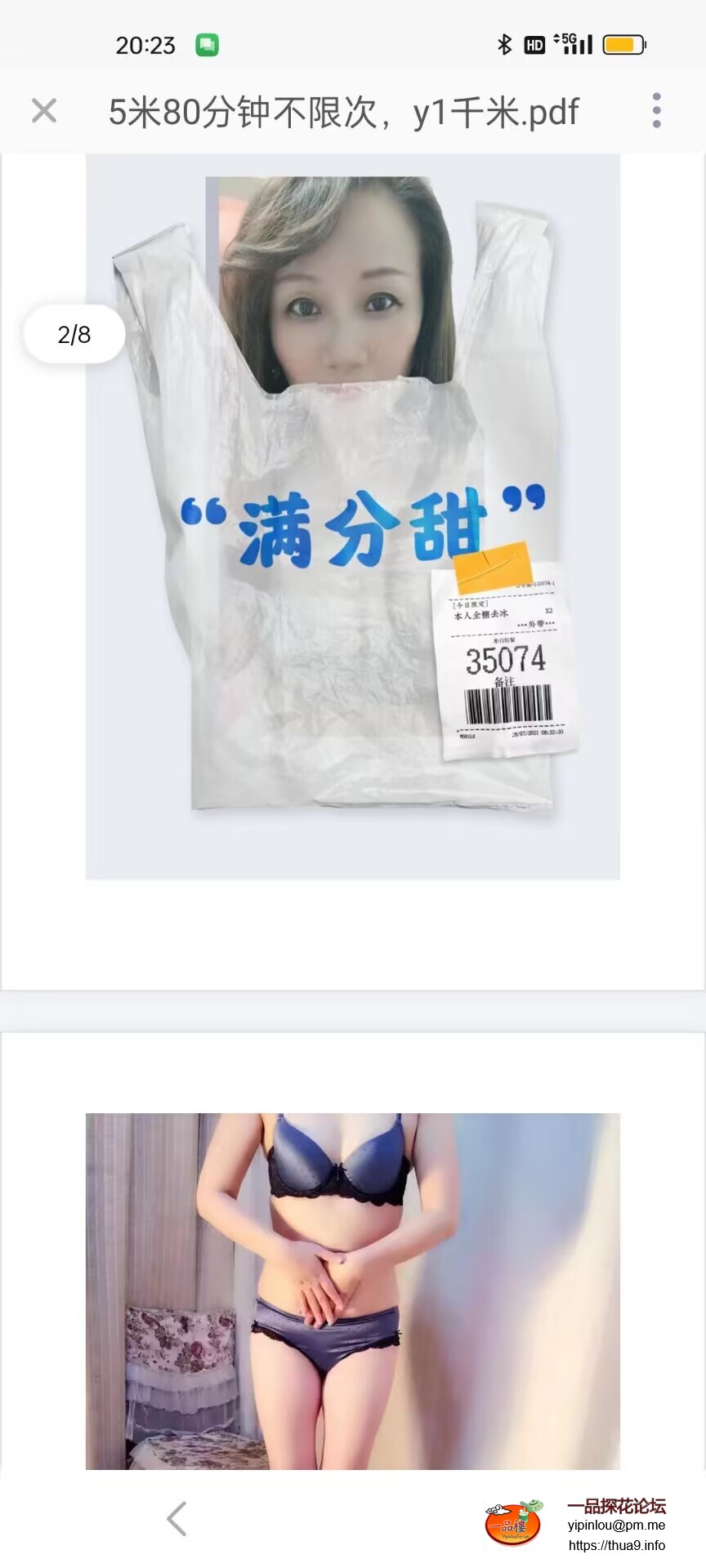The width and height of the screenshot is (706, 1568).
Task: Tap the back arrow at the bottom
Action: point(176,1518)
